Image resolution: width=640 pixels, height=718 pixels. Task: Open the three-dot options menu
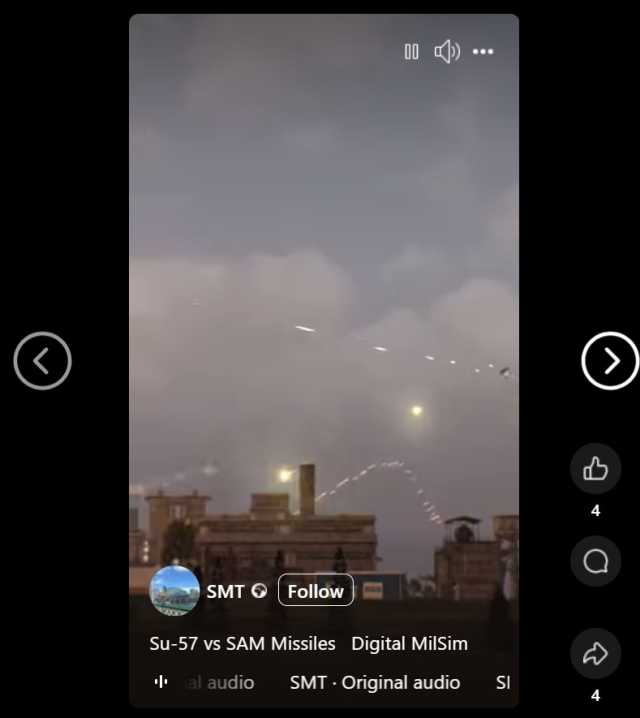483,52
